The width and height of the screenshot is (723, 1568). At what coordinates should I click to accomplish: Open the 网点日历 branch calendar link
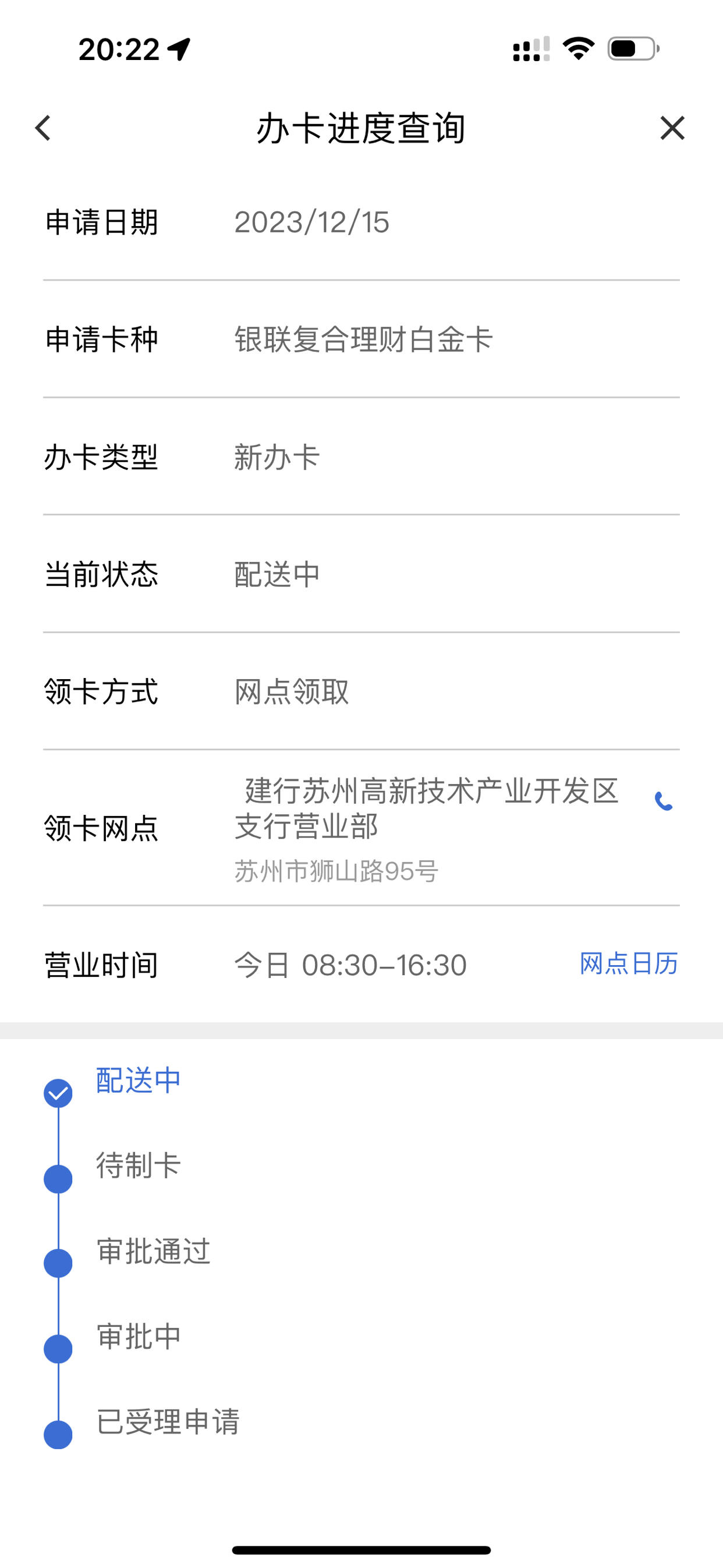tap(629, 963)
